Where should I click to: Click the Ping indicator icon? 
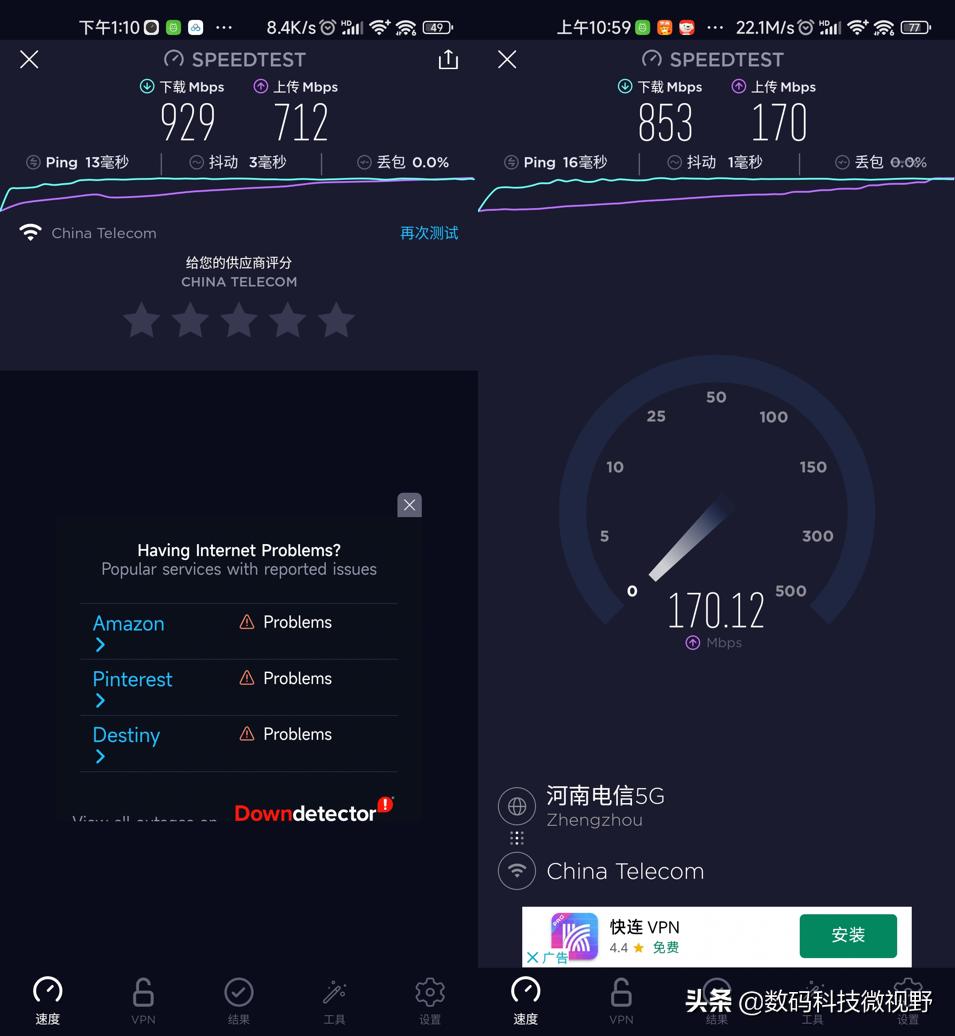click(x=35, y=162)
